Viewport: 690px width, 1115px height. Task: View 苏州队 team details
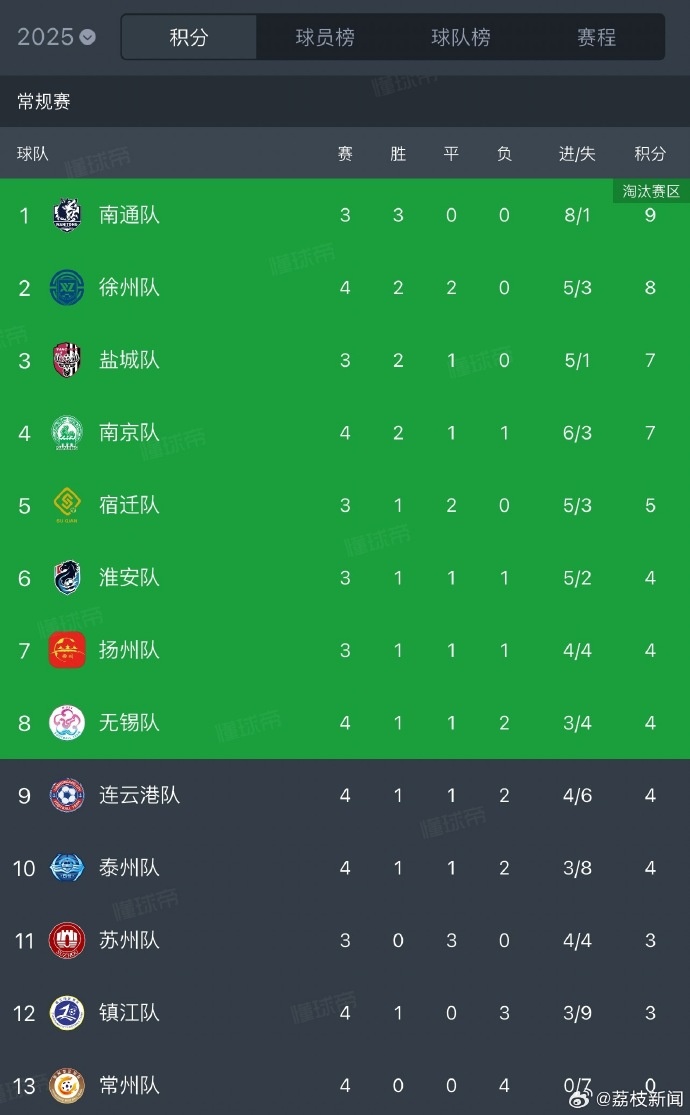(129, 941)
